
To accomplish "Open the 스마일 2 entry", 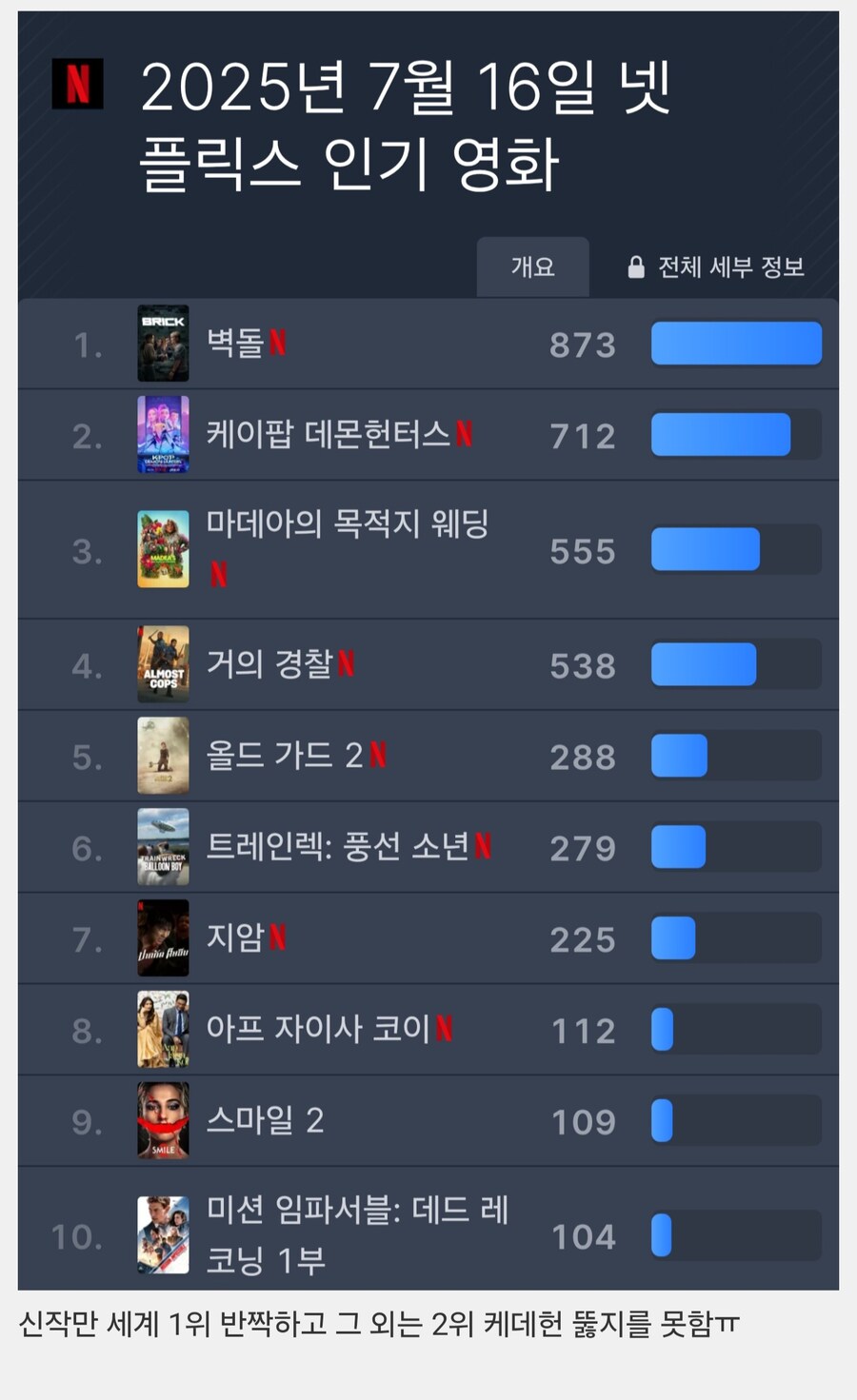I will click(x=264, y=1121).
